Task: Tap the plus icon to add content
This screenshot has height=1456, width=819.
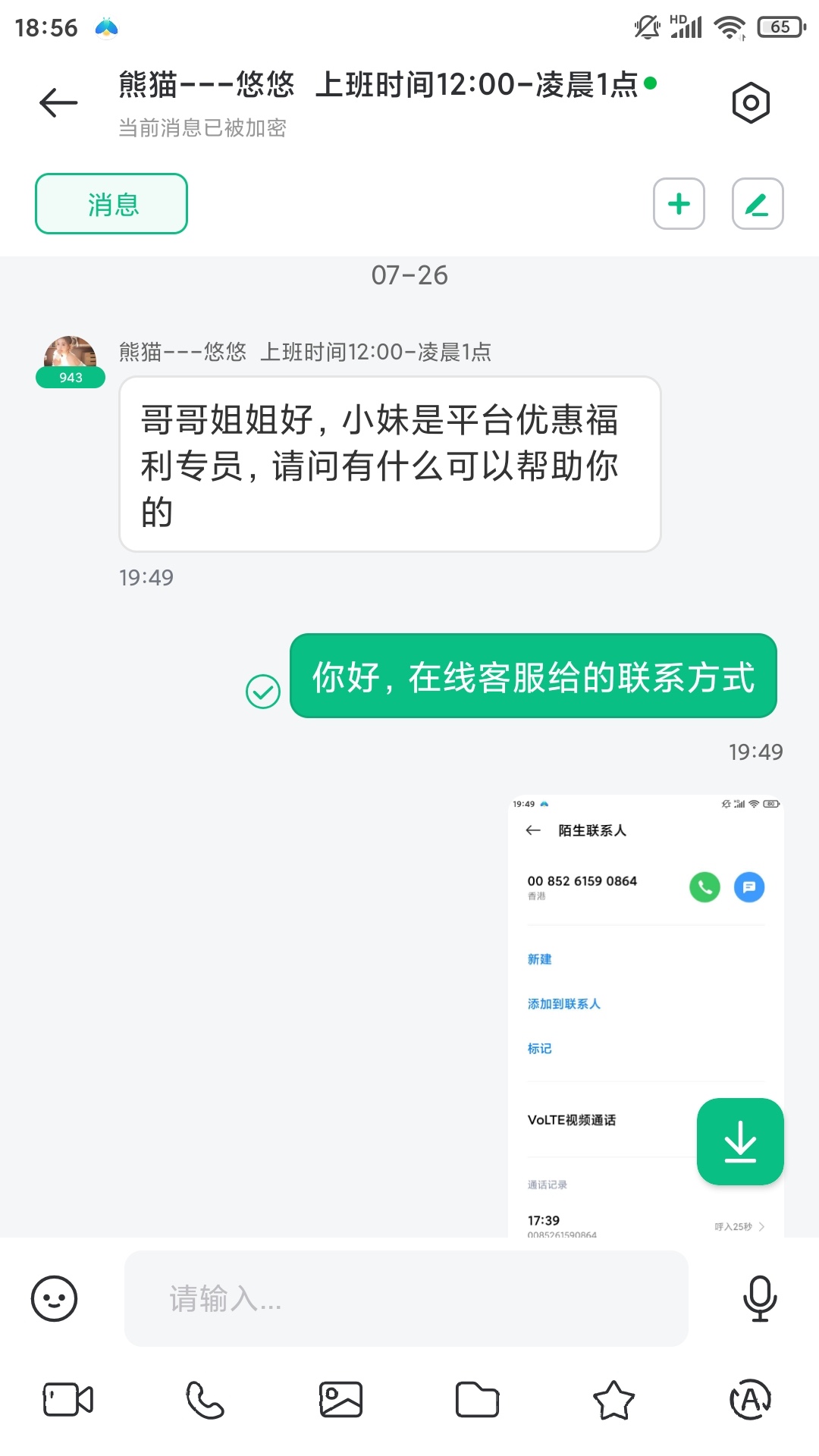Action: (x=678, y=203)
